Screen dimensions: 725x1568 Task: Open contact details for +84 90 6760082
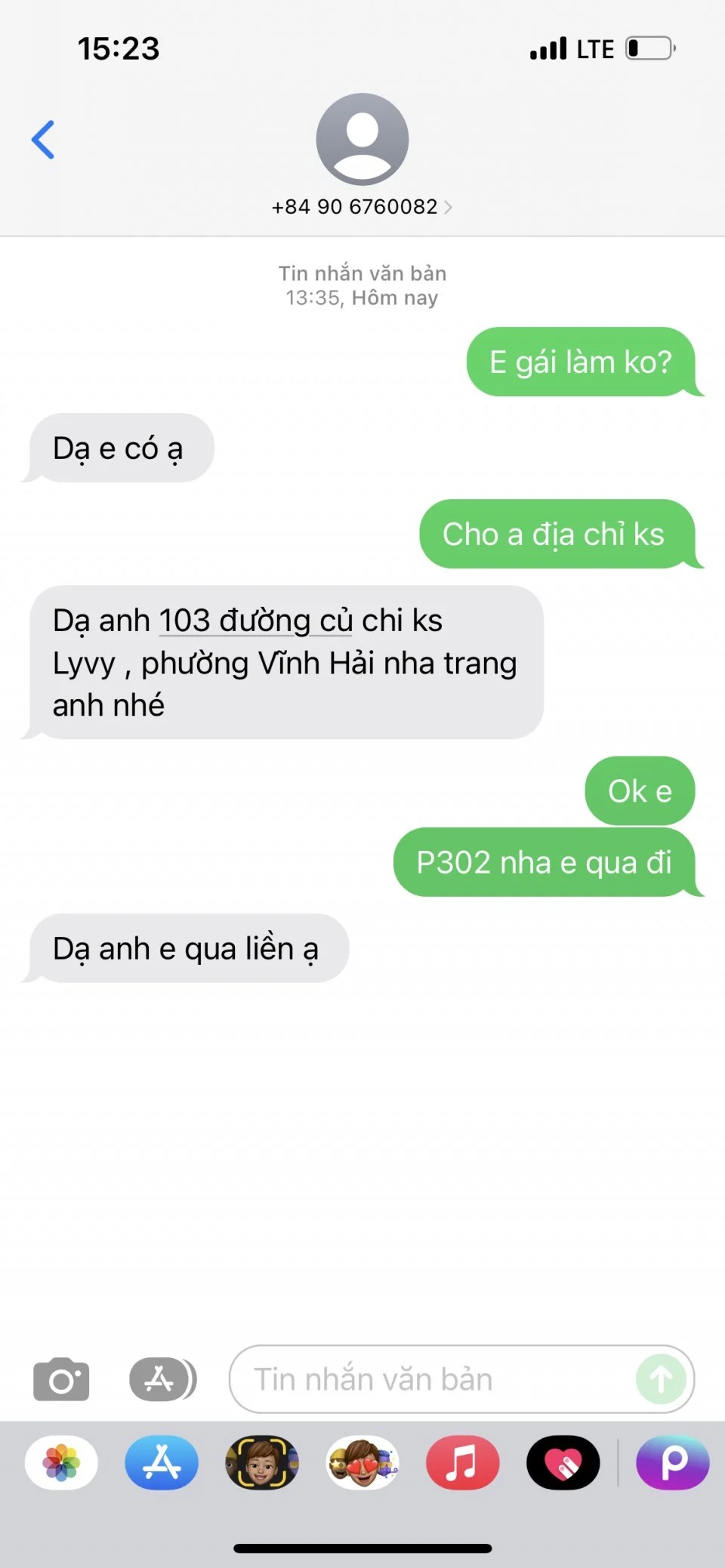pyautogui.click(x=362, y=206)
